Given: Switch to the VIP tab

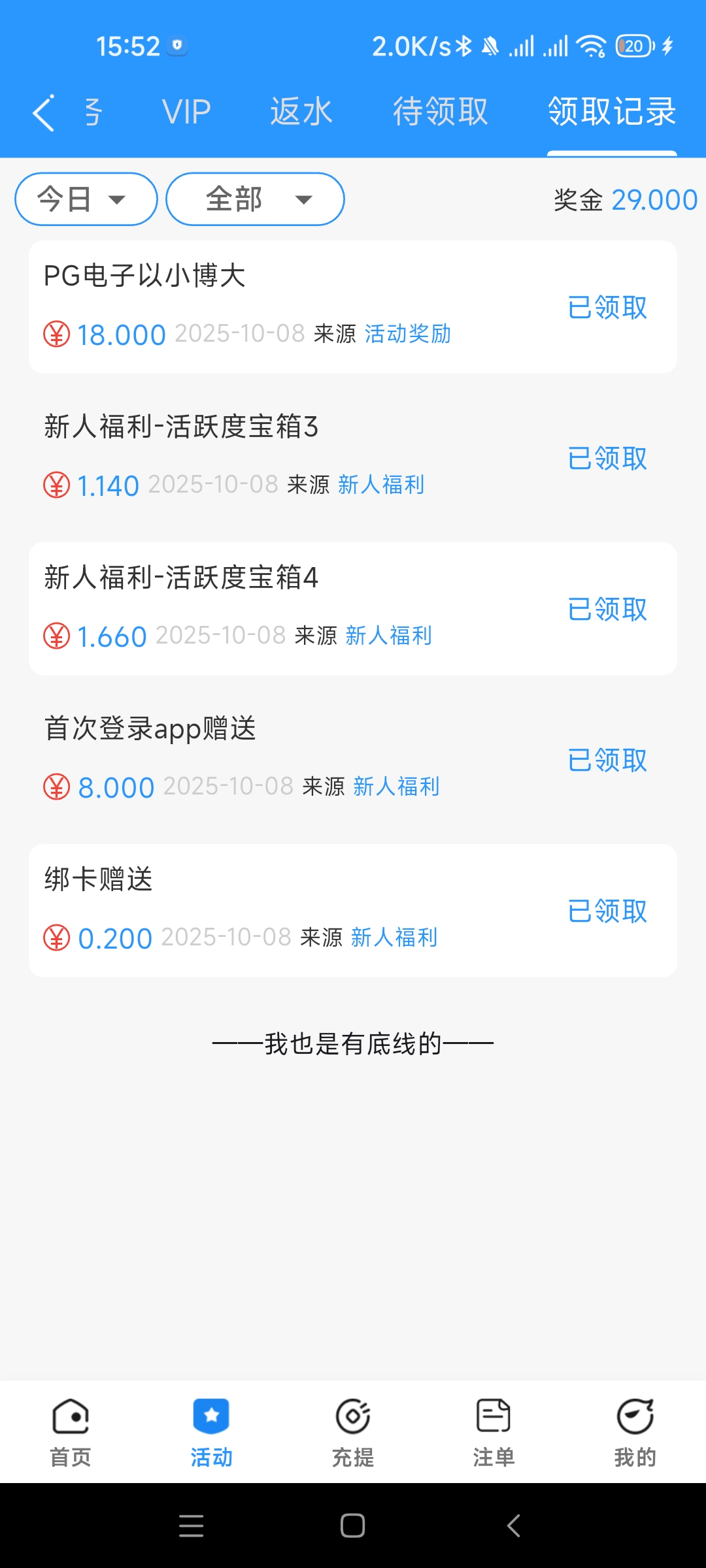Looking at the screenshot, I should (x=186, y=112).
